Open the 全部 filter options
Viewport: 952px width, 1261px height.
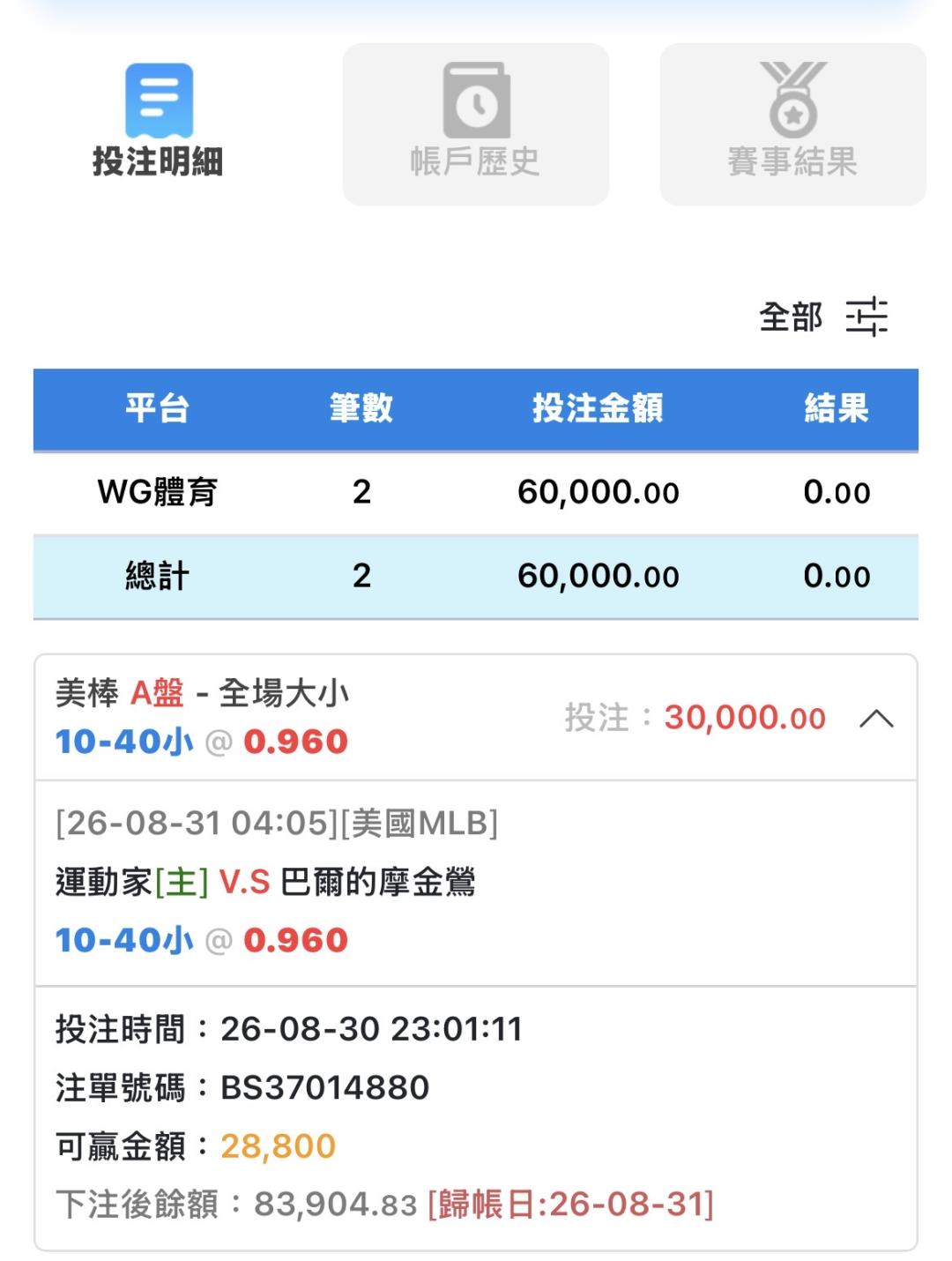pos(823,317)
